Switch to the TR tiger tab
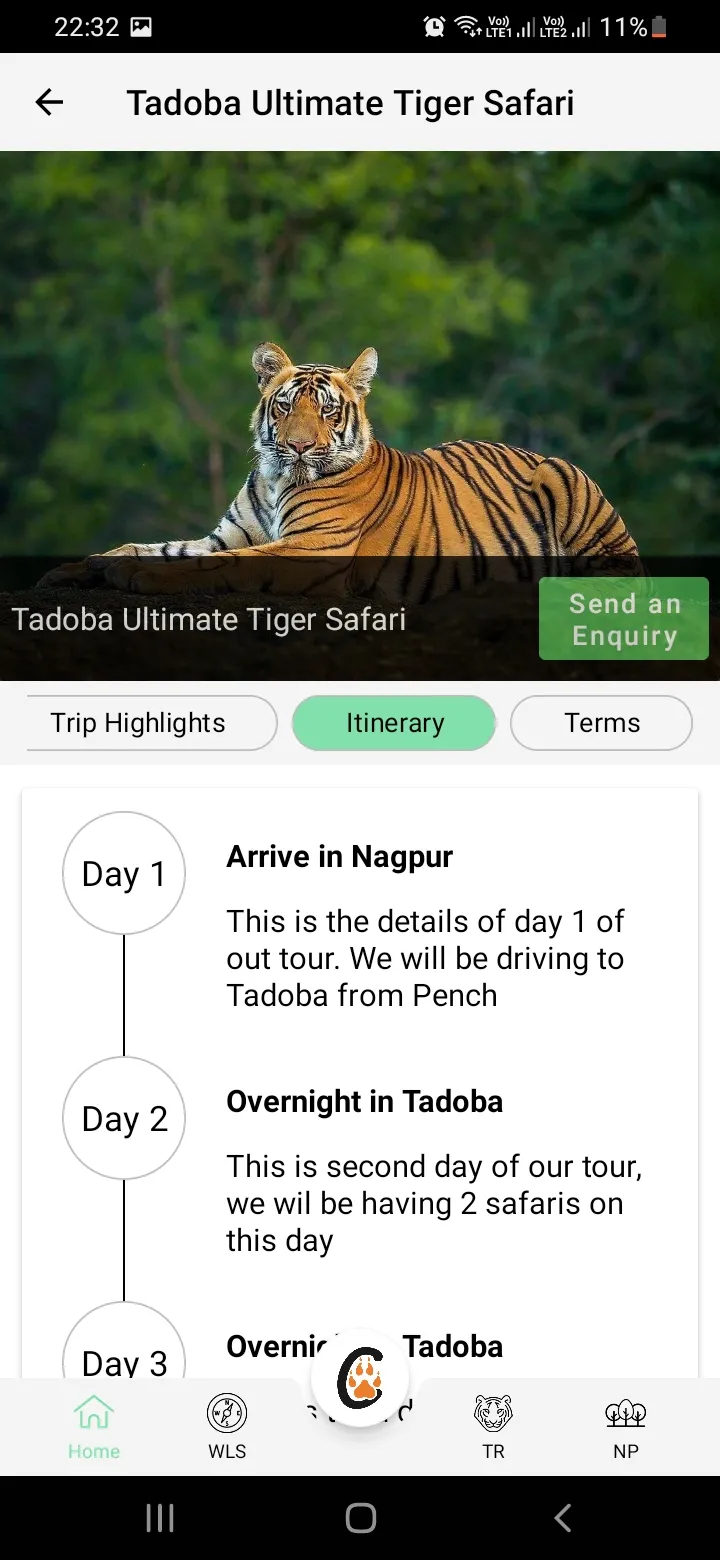This screenshot has width=720, height=1560. click(493, 1428)
